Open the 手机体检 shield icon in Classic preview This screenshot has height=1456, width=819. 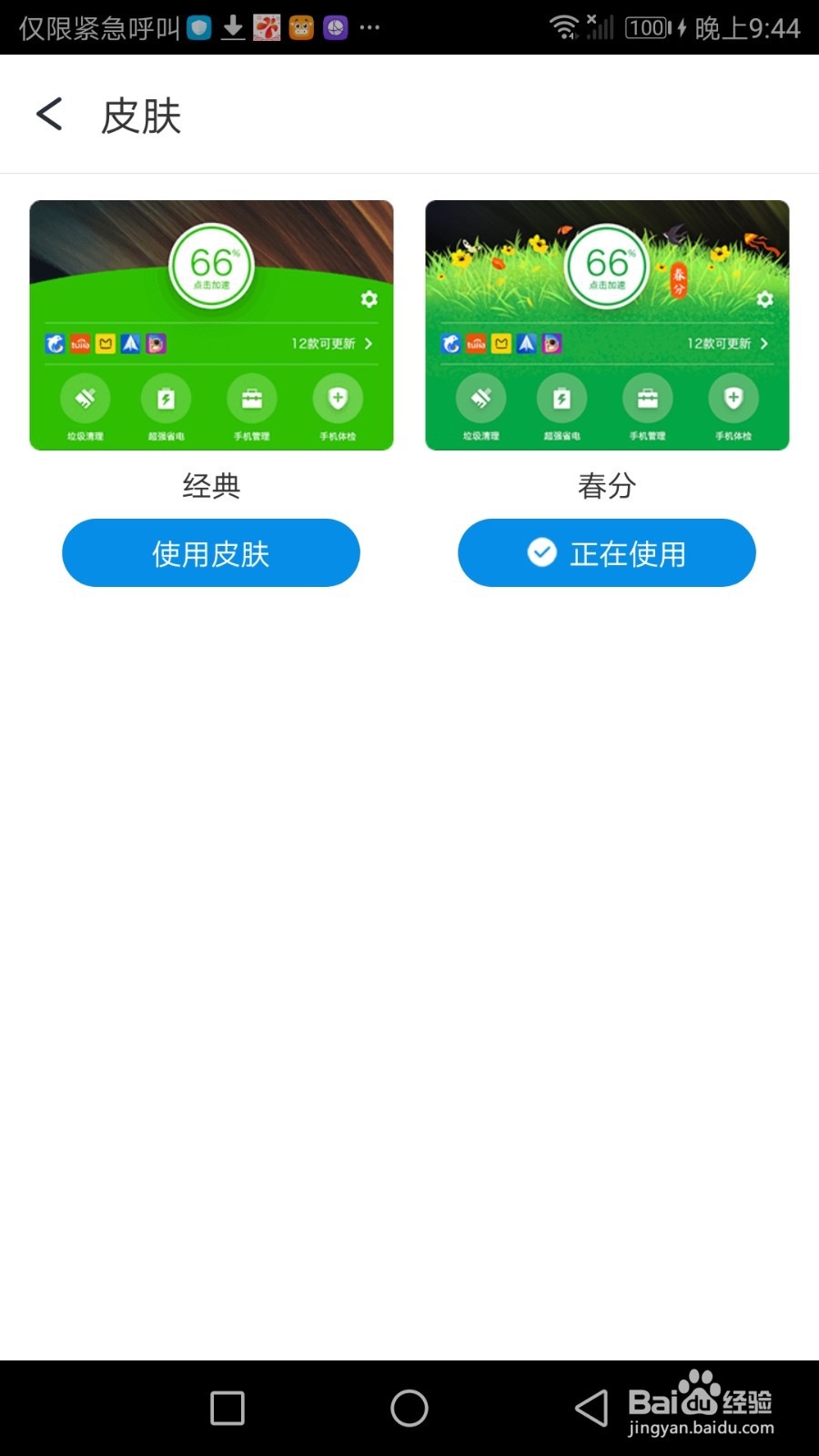tap(337, 398)
